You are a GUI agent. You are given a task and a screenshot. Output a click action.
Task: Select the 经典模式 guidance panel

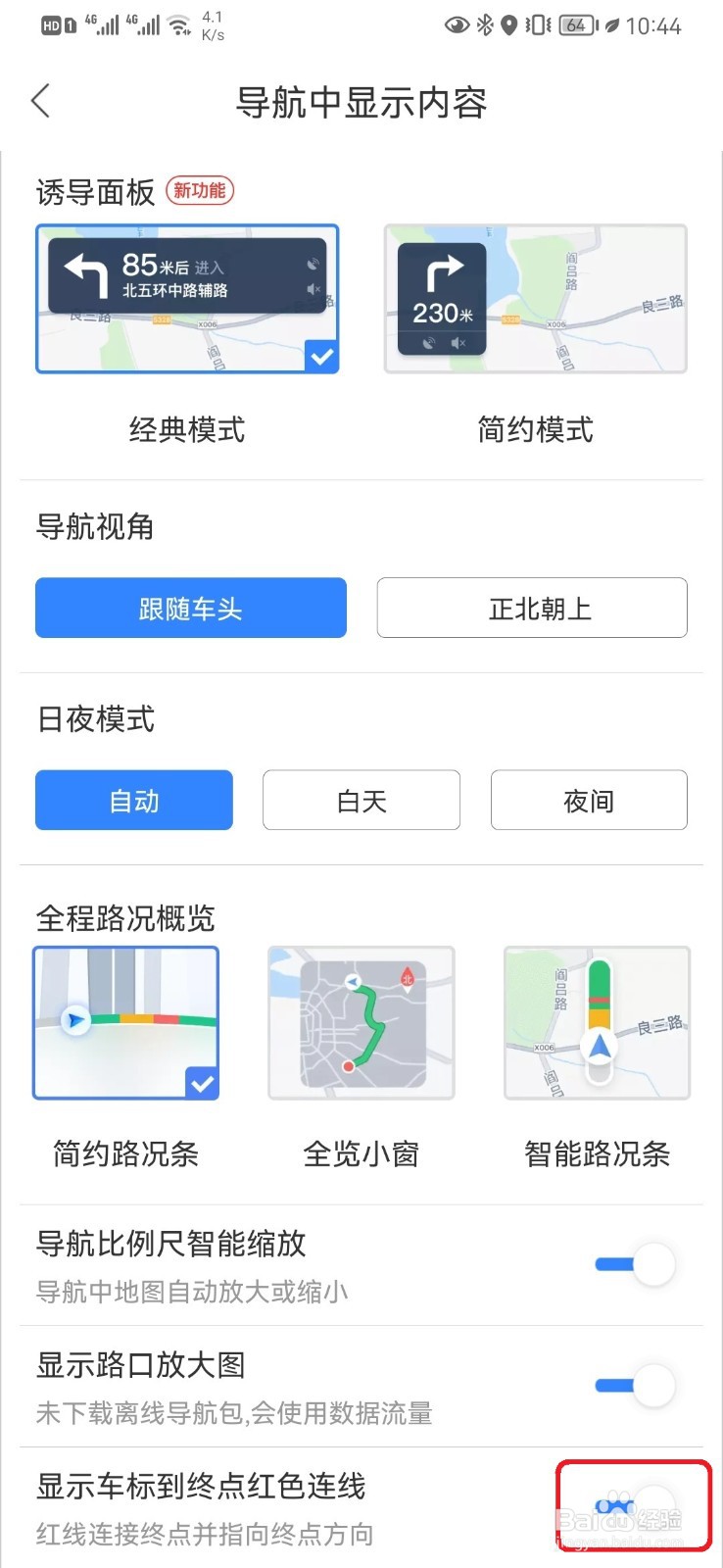point(187,299)
